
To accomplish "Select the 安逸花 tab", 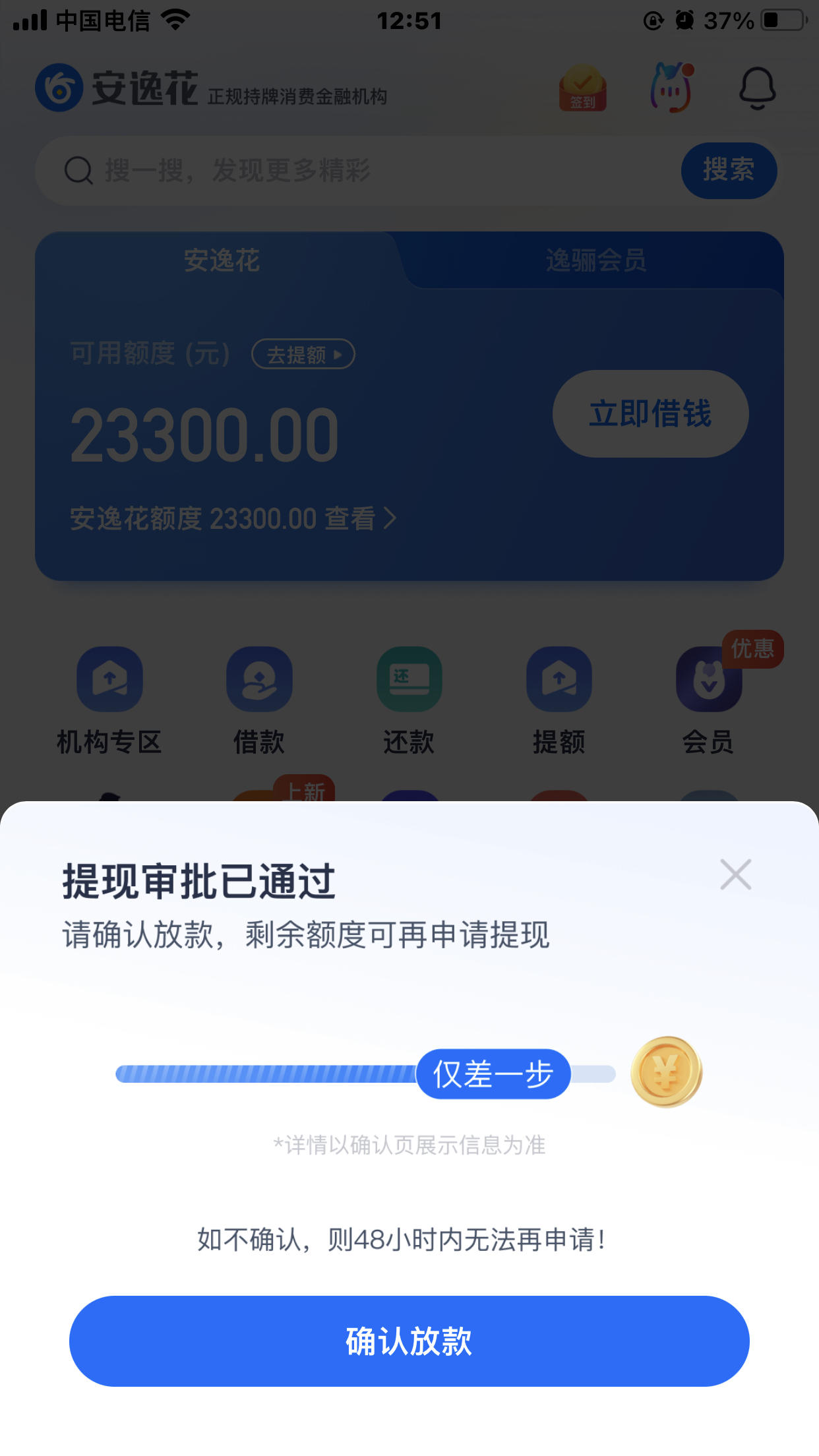I will click(x=223, y=260).
